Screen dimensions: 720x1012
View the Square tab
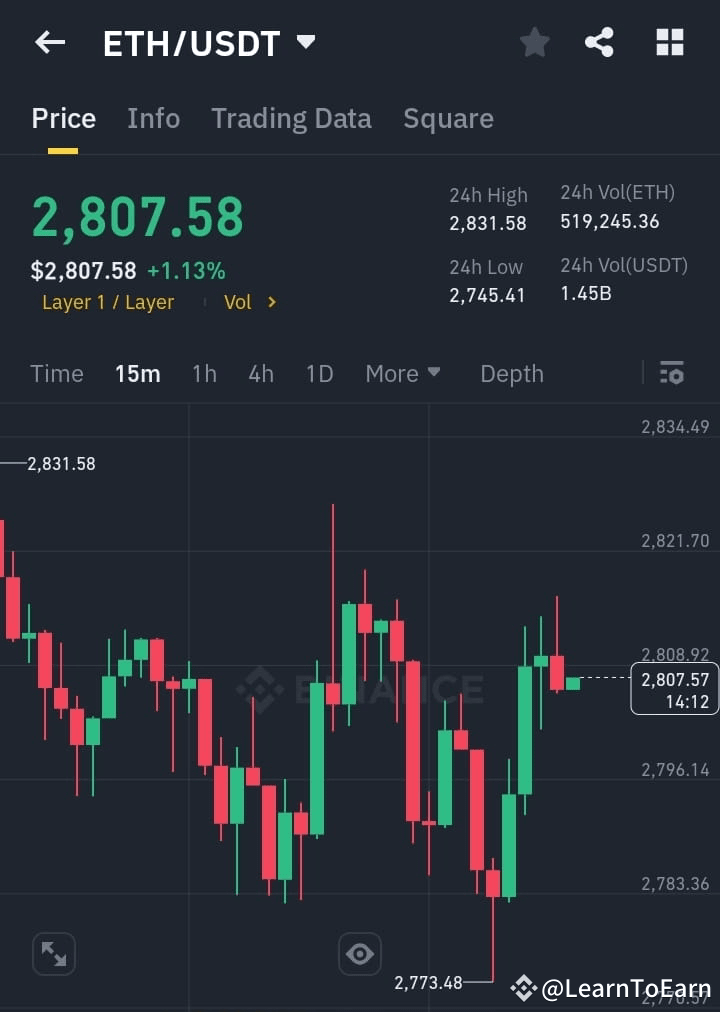click(448, 118)
